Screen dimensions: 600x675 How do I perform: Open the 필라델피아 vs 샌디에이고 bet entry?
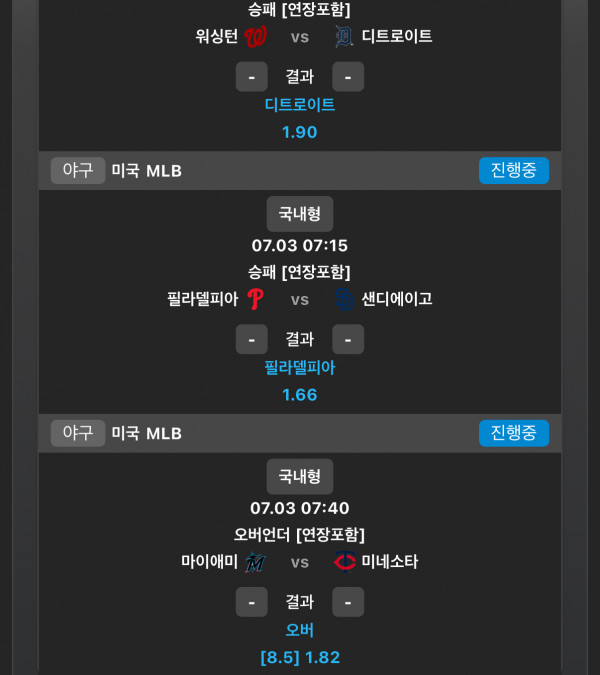pyautogui.click(x=299, y=299)
